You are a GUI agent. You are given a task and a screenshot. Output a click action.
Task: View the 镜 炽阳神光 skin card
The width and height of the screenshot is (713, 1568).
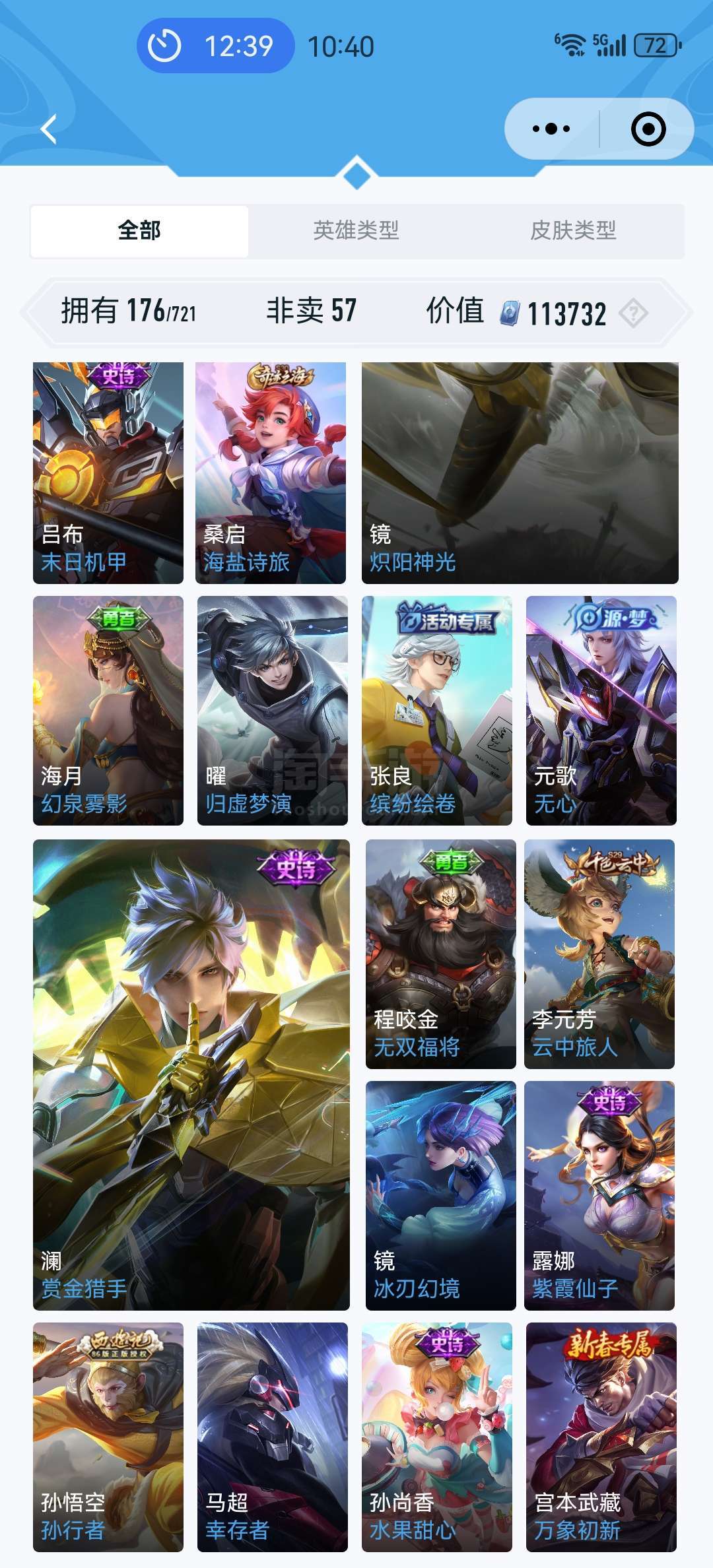pyautogui.click(x=520, y=473)
